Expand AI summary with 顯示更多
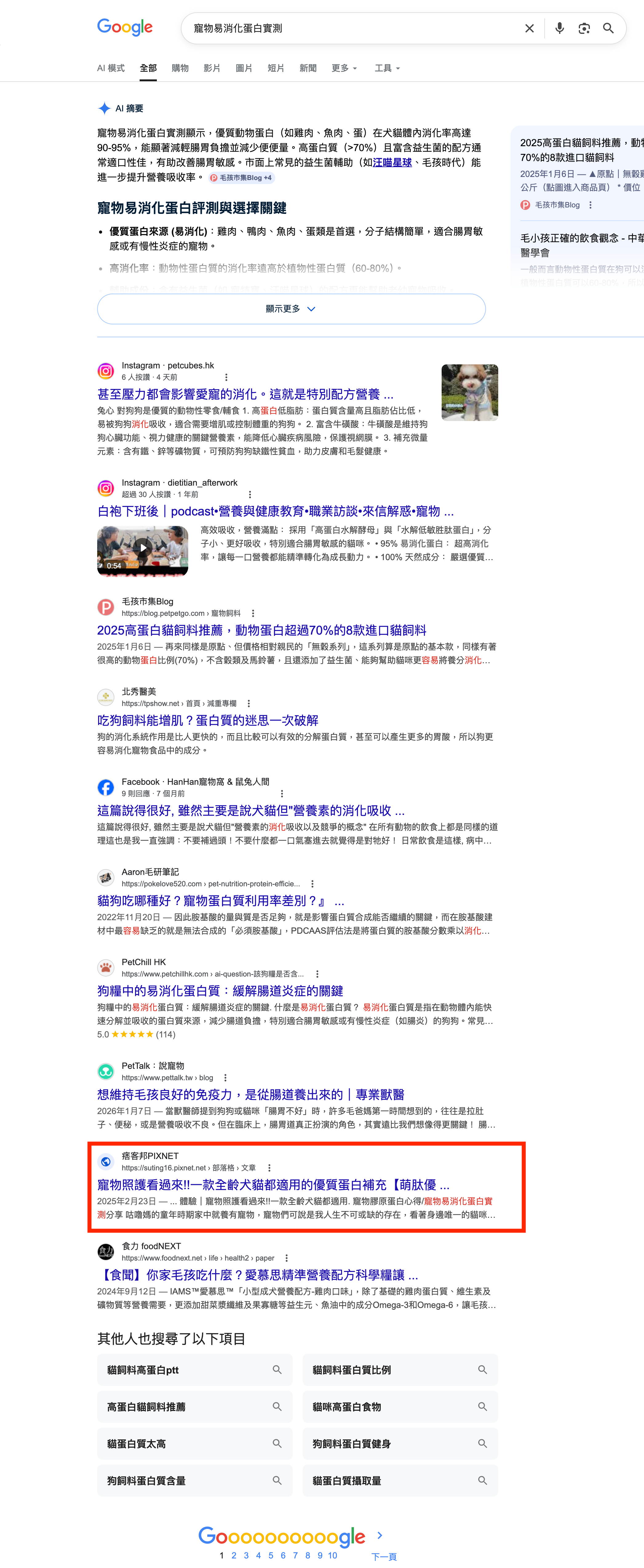 [x=291, y=309]
